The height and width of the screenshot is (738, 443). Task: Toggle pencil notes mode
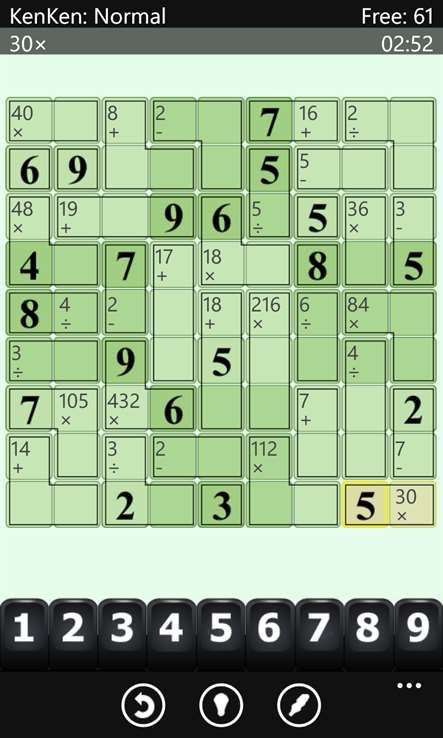point(299,706)
